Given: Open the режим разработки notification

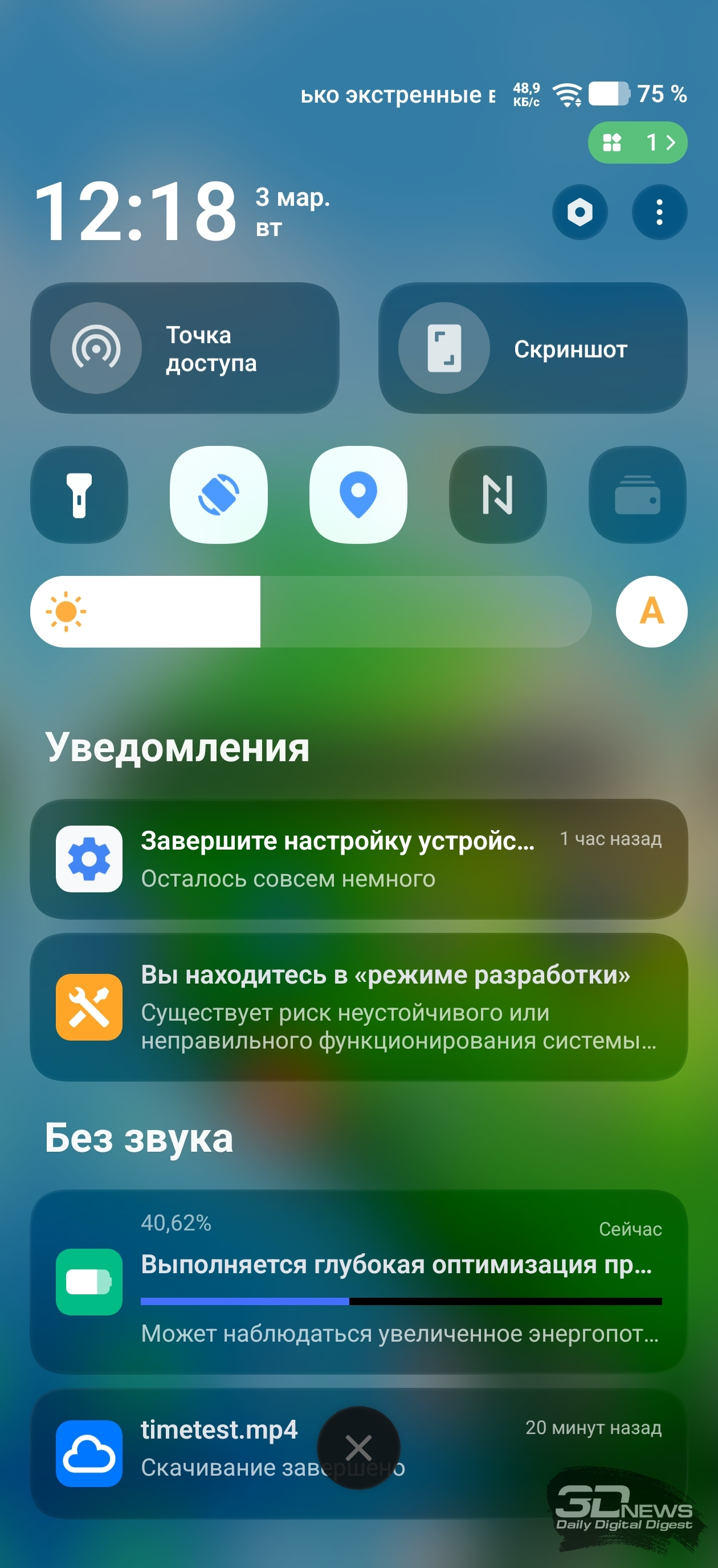Looking at the screenshot, I should click(358, 1007).
